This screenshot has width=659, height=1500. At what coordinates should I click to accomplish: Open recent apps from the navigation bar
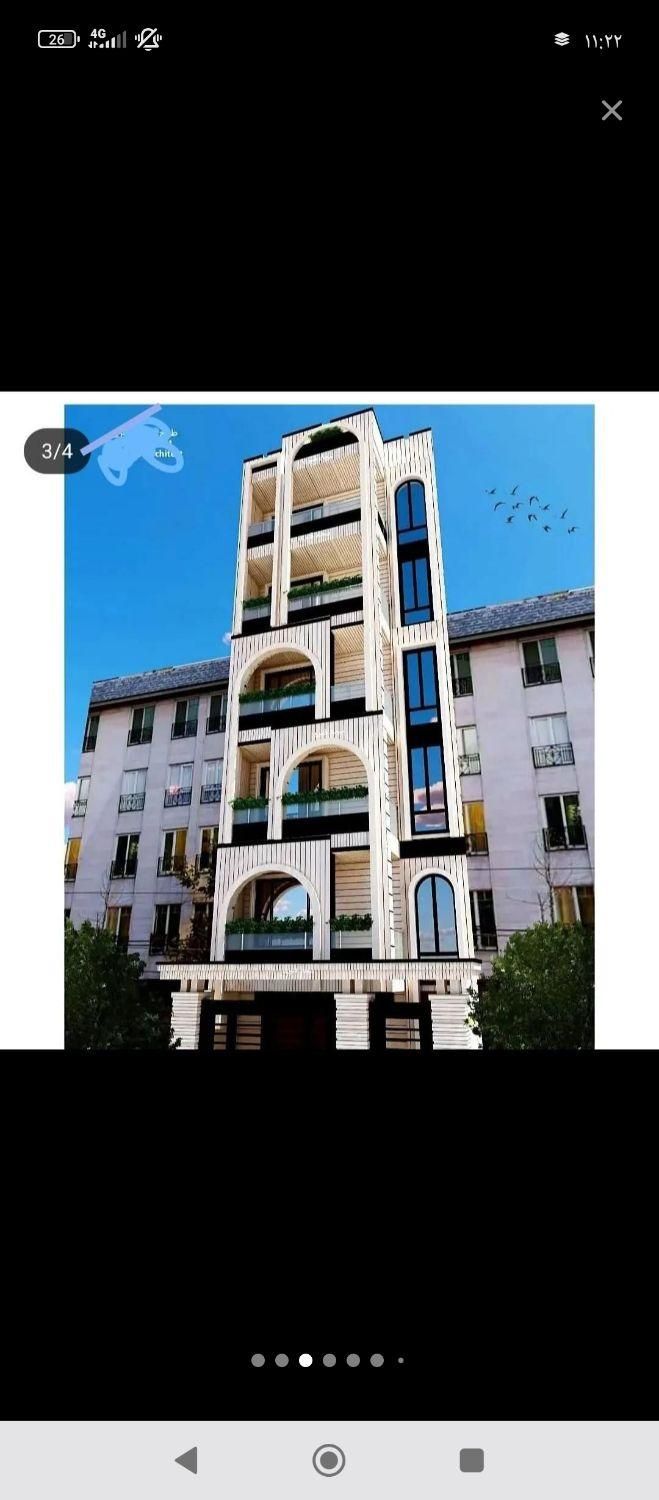471,1460
